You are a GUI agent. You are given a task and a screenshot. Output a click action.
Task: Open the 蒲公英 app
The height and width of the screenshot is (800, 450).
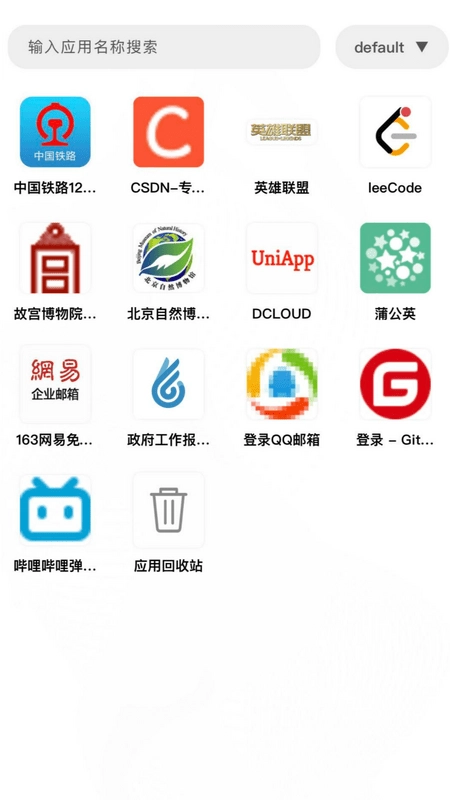click(395, 258)
